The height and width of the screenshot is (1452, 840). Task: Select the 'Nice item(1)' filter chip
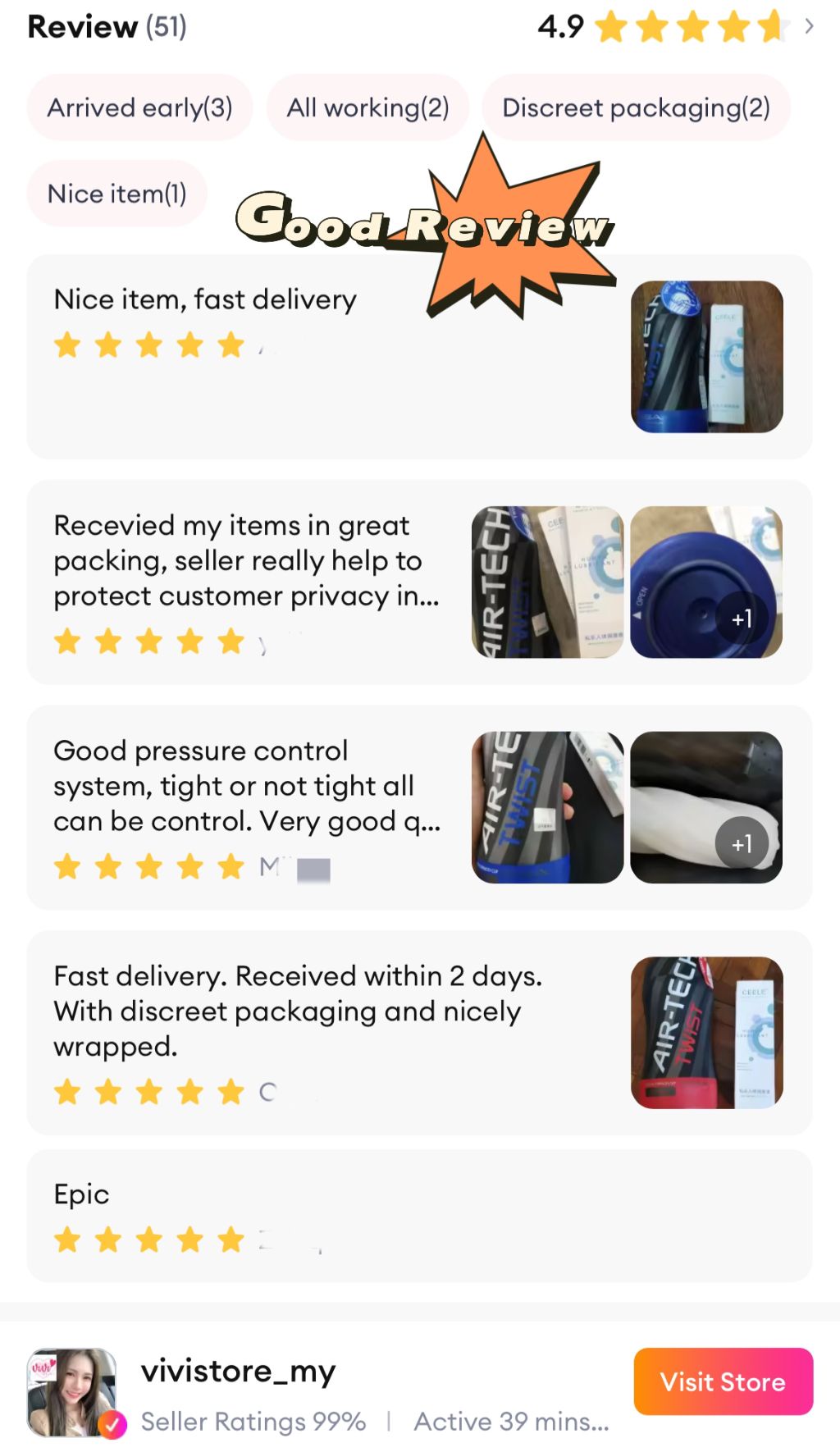(116, 193)
